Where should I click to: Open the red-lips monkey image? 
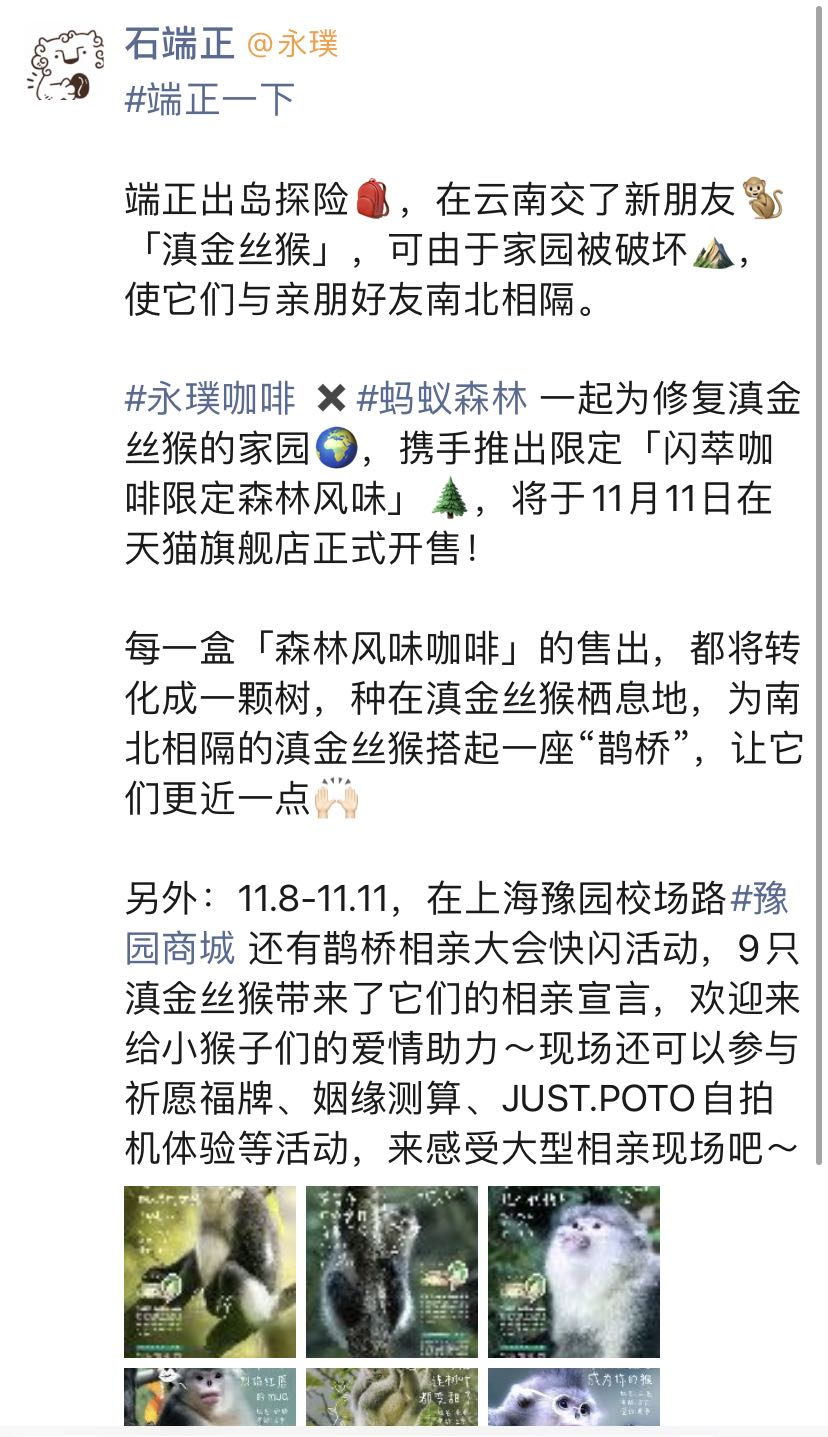tap(210, 1396)
